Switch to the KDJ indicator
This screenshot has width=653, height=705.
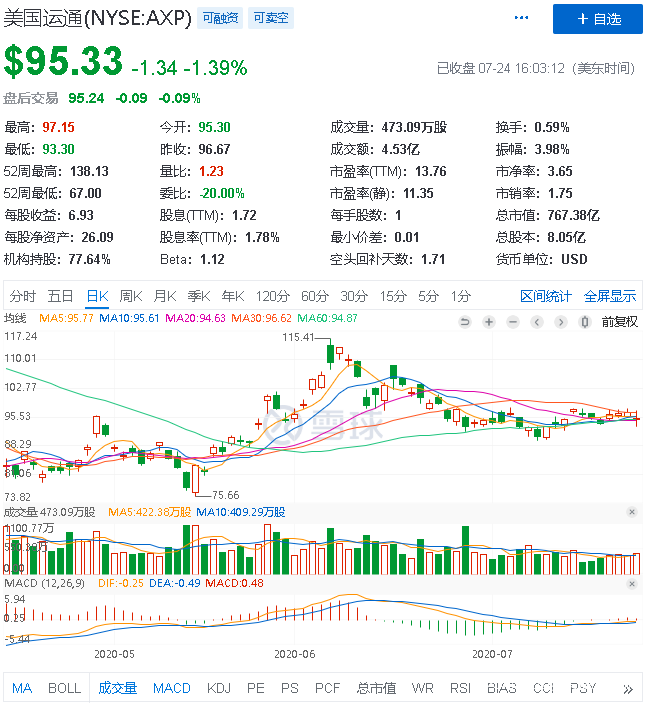(x=218, y=689)
